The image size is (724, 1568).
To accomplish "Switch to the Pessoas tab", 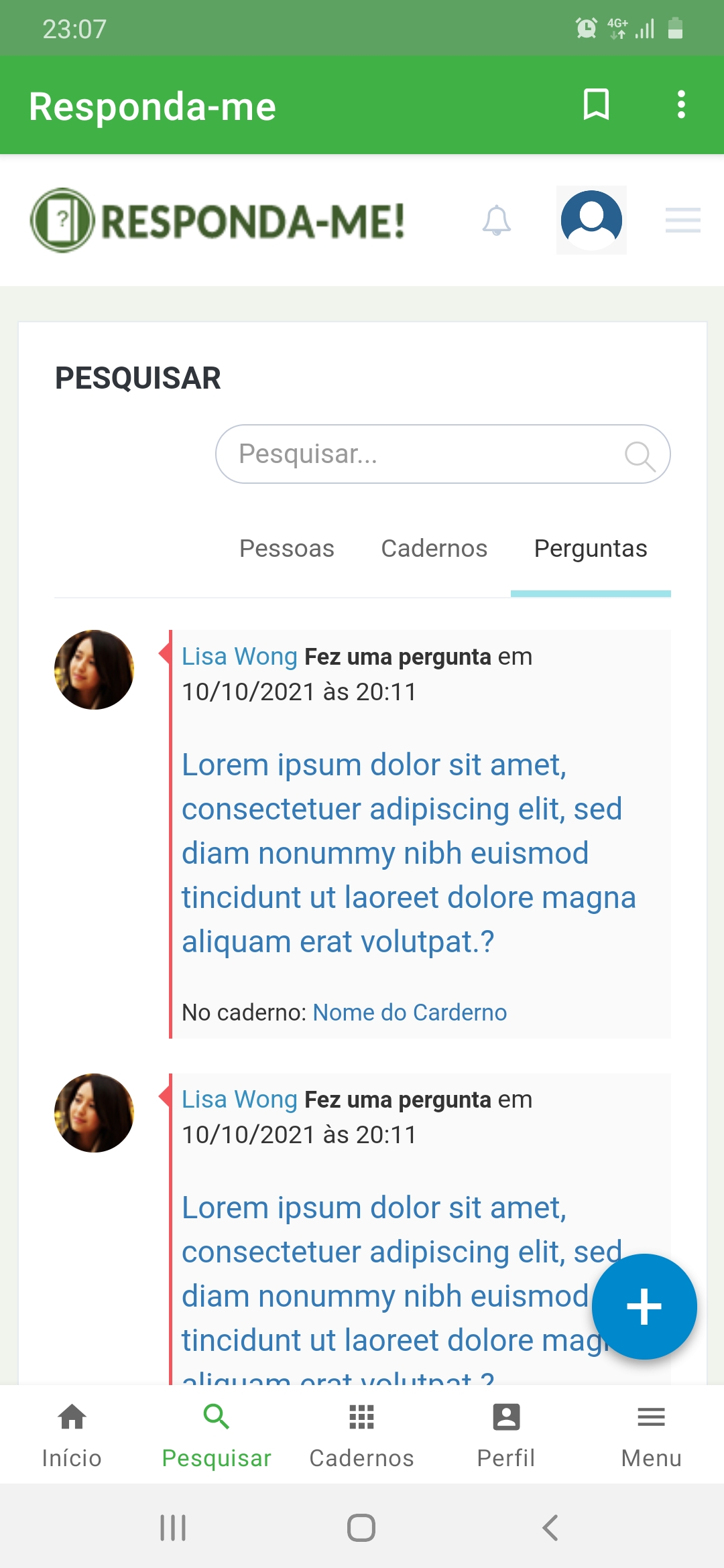I will point(287,548).
